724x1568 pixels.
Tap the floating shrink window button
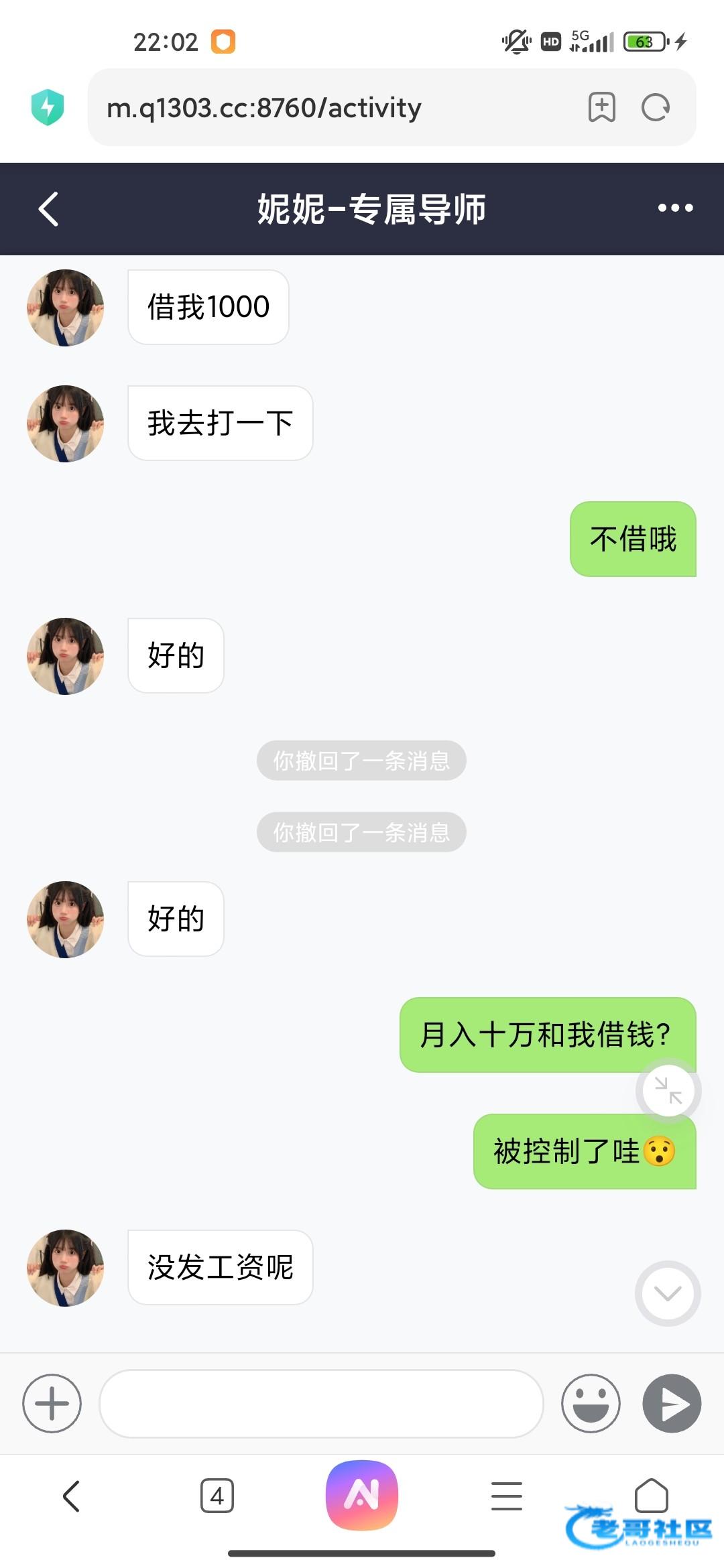click(668, 1091)
